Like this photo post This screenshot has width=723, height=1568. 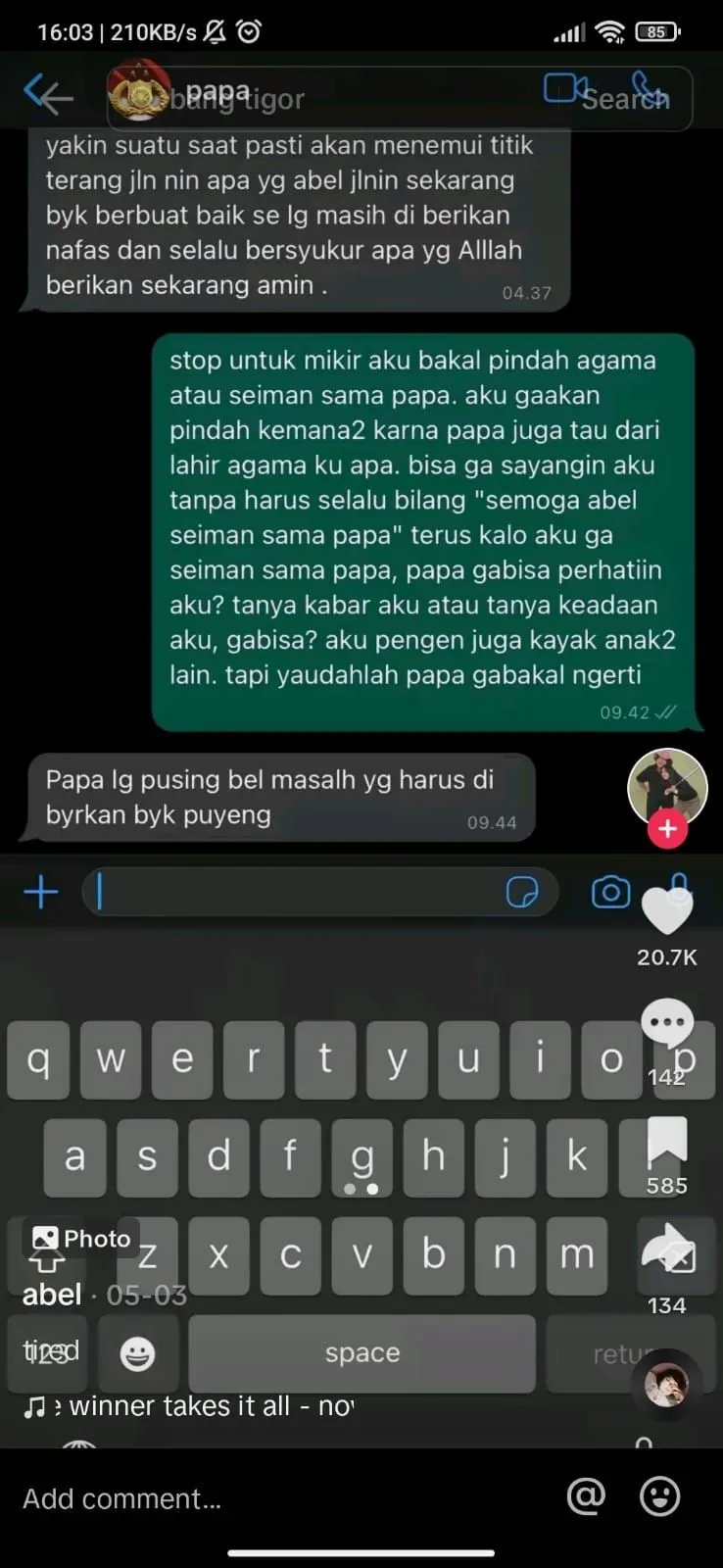tap(666, 910)
